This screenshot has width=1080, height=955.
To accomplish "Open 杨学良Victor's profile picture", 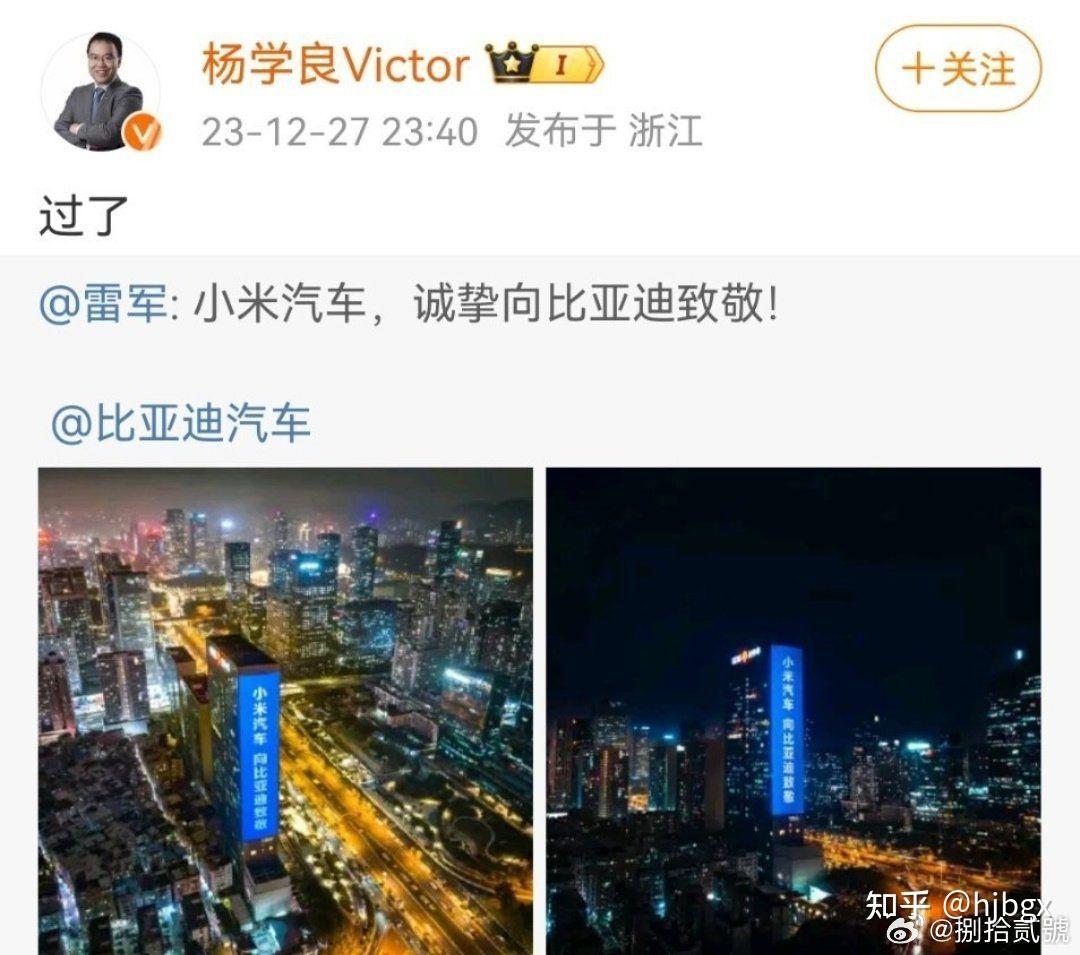I will click(x=100, y=92).
